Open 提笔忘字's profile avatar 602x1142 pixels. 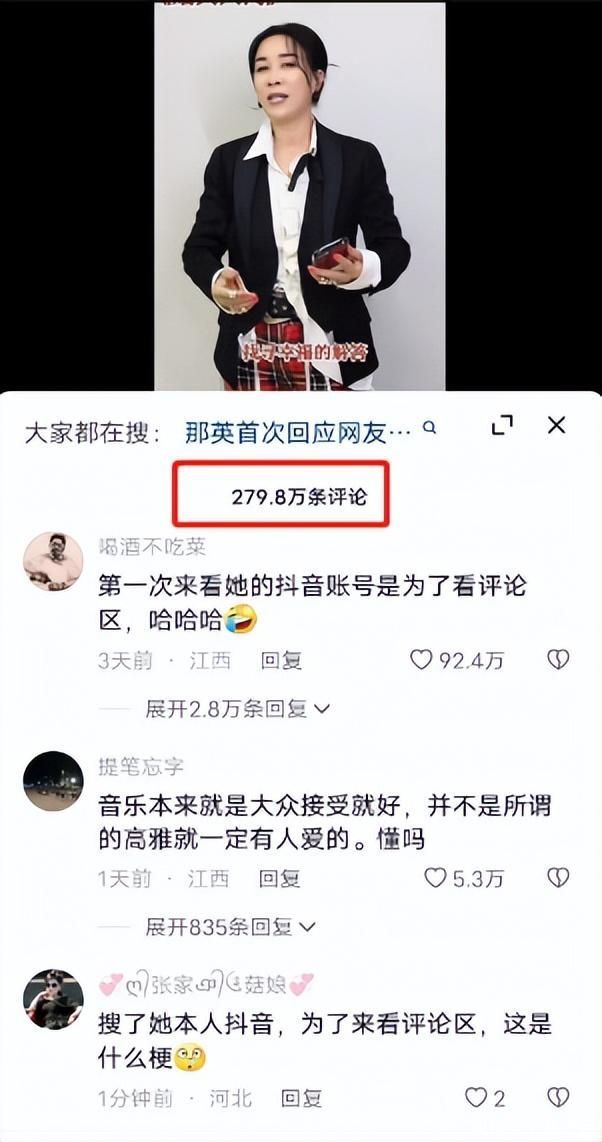[52, 781]
